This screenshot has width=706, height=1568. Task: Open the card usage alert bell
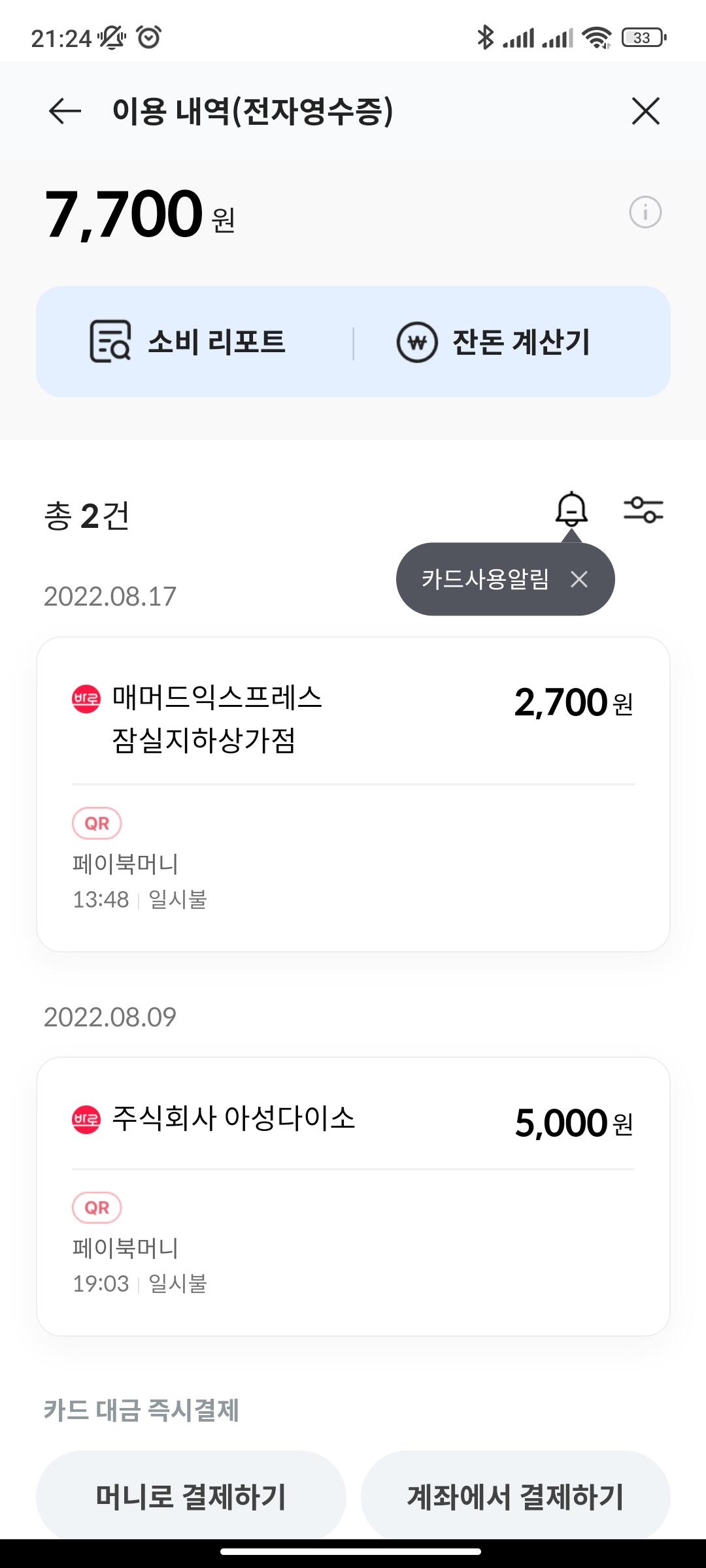pyautogui.click(x=571, y=509)
